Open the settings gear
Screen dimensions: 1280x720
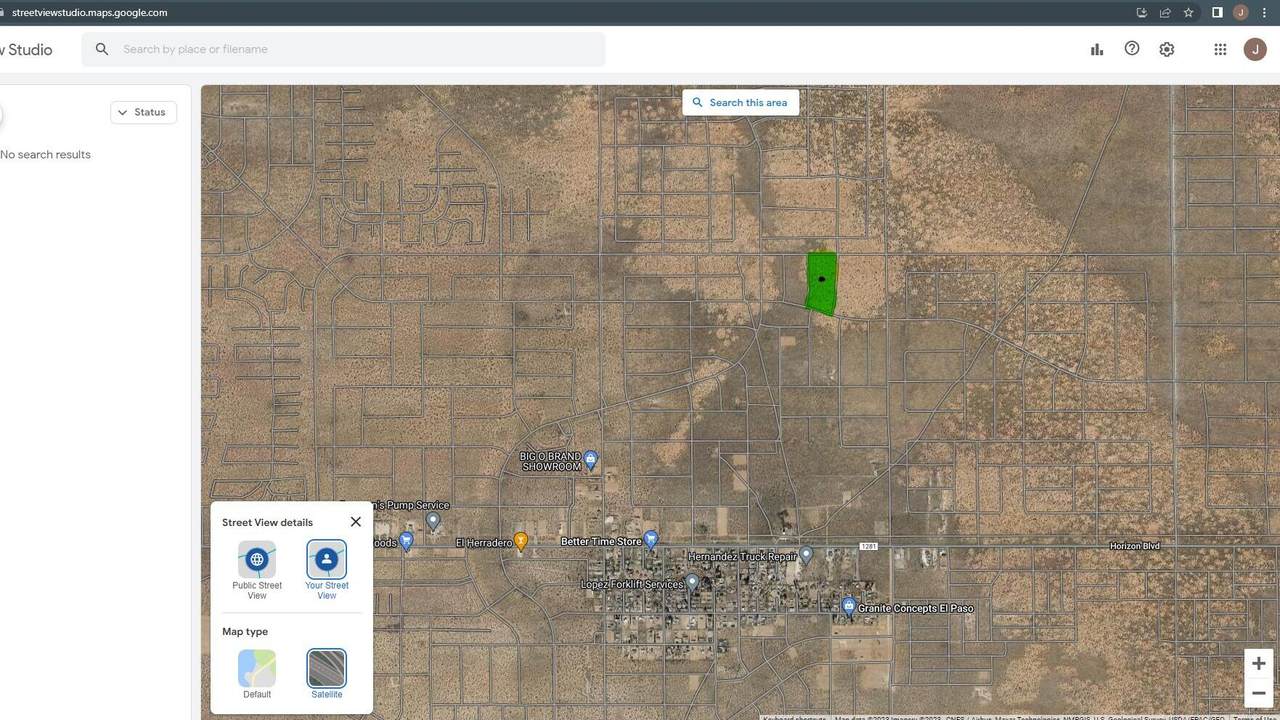[x=1167, y=49]
